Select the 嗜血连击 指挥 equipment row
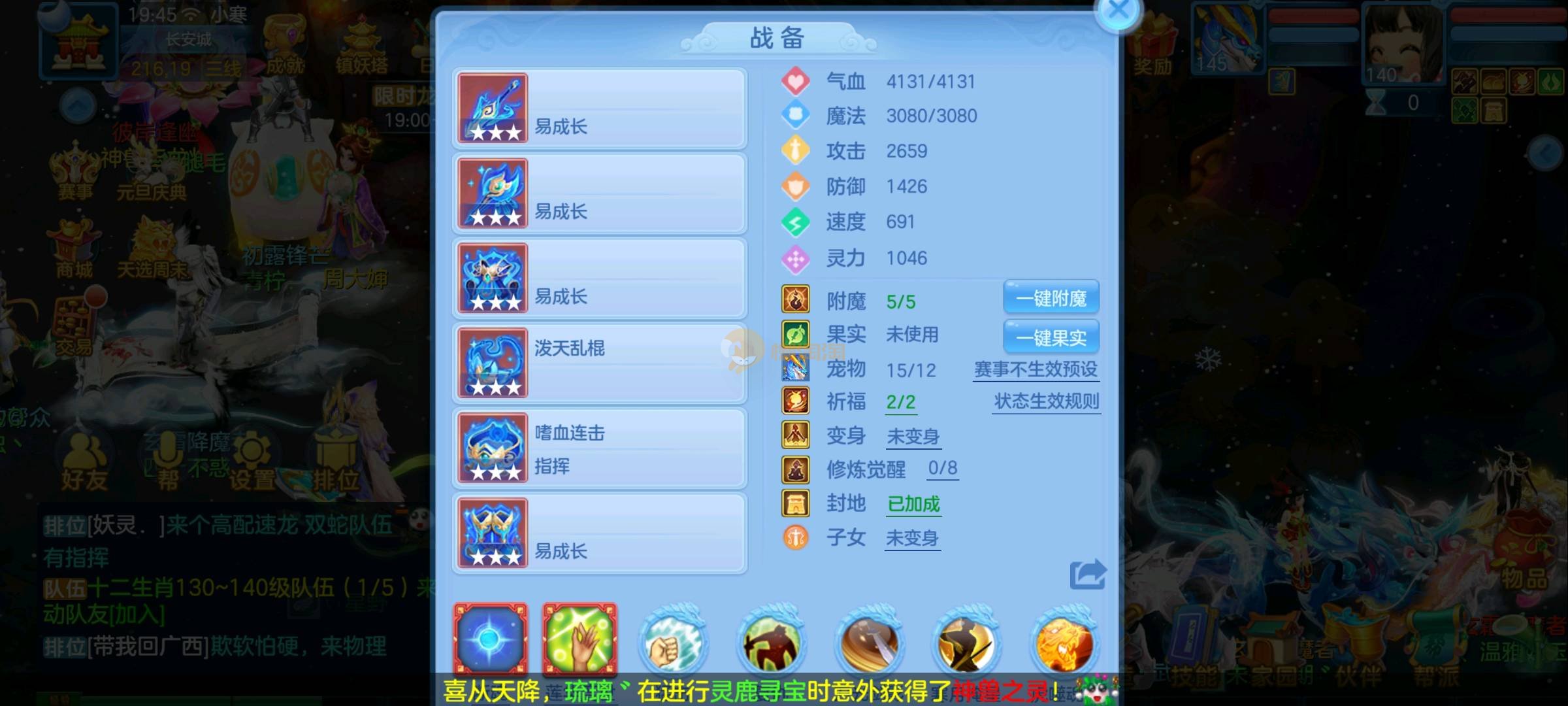1568x706 pixels. click(x=600, y=448)
